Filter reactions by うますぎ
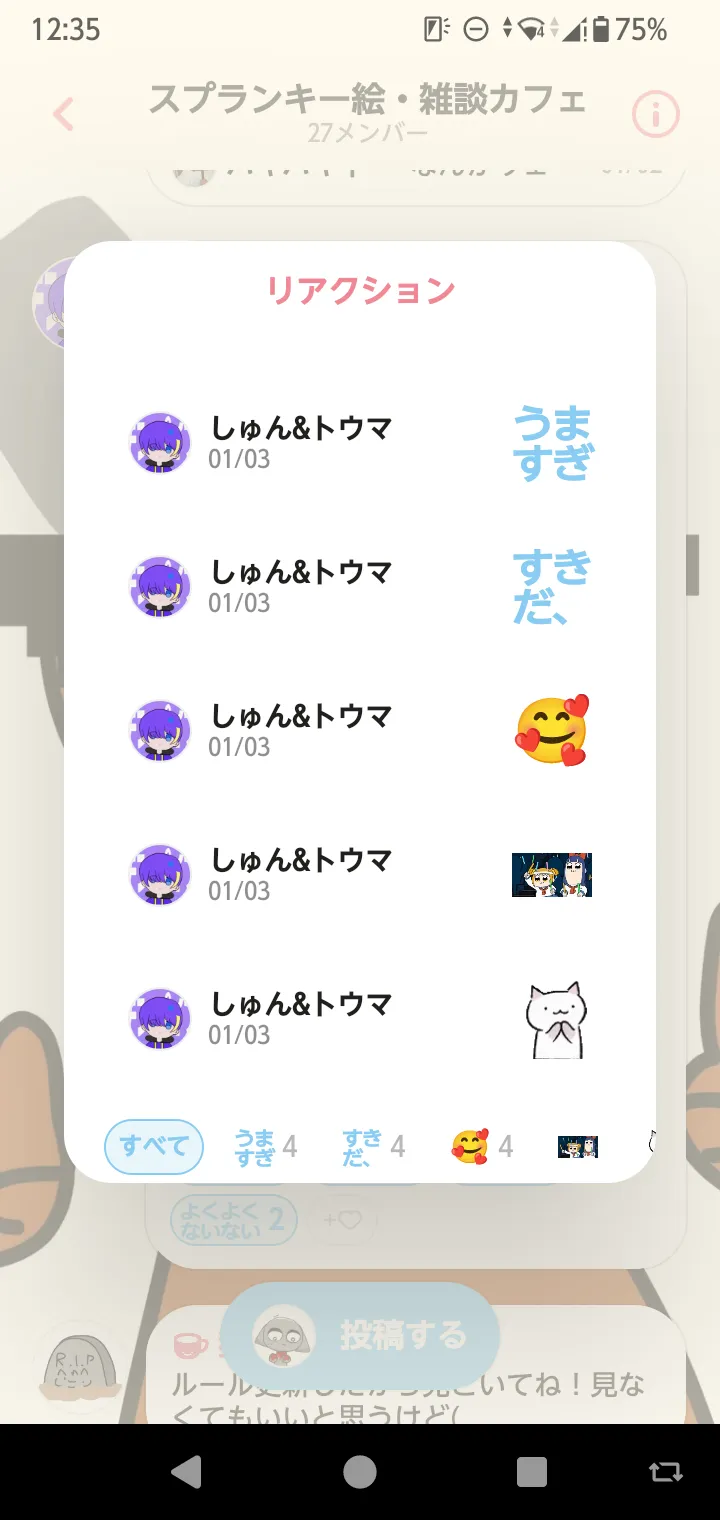720x1520 pixels. pos(265,1147)
